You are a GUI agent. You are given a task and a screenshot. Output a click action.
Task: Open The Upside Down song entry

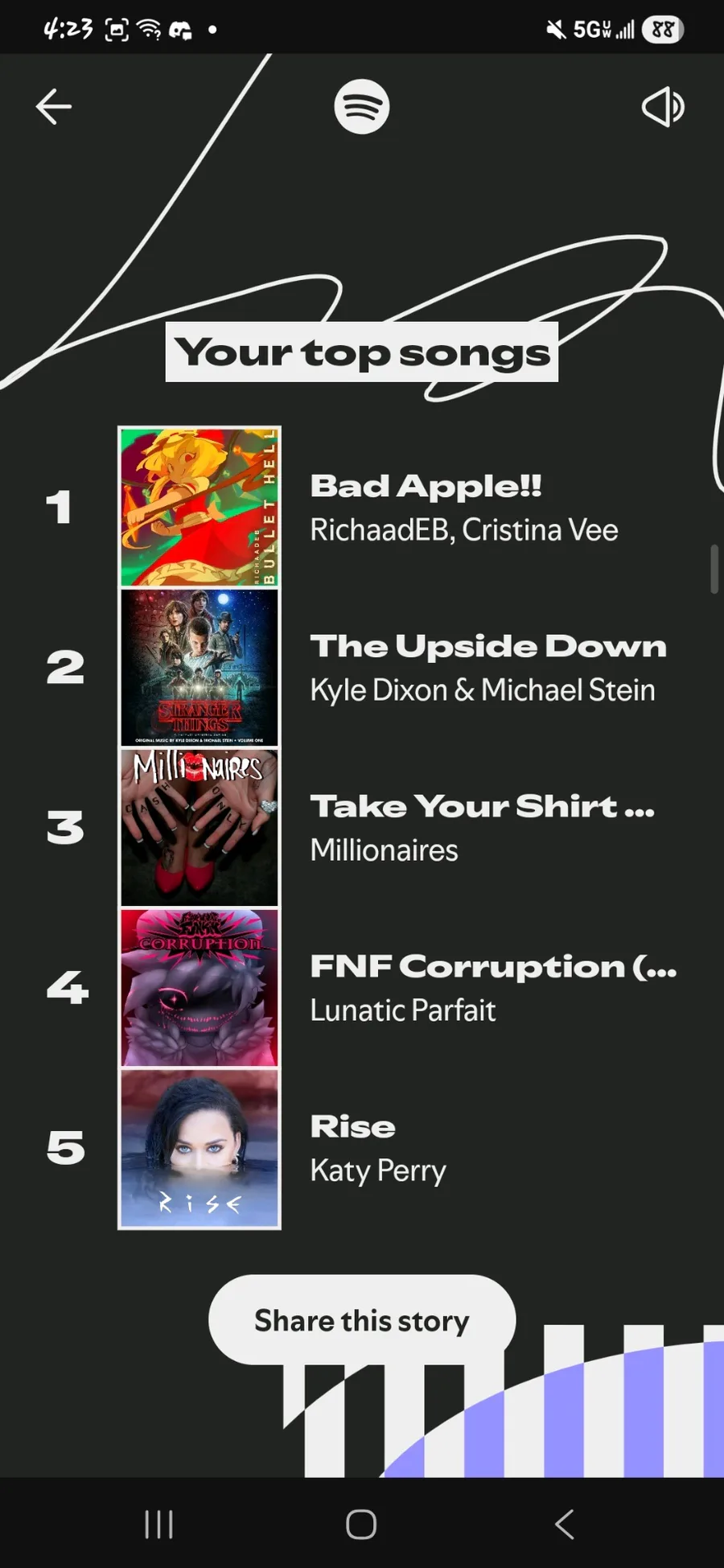point(362,667)
